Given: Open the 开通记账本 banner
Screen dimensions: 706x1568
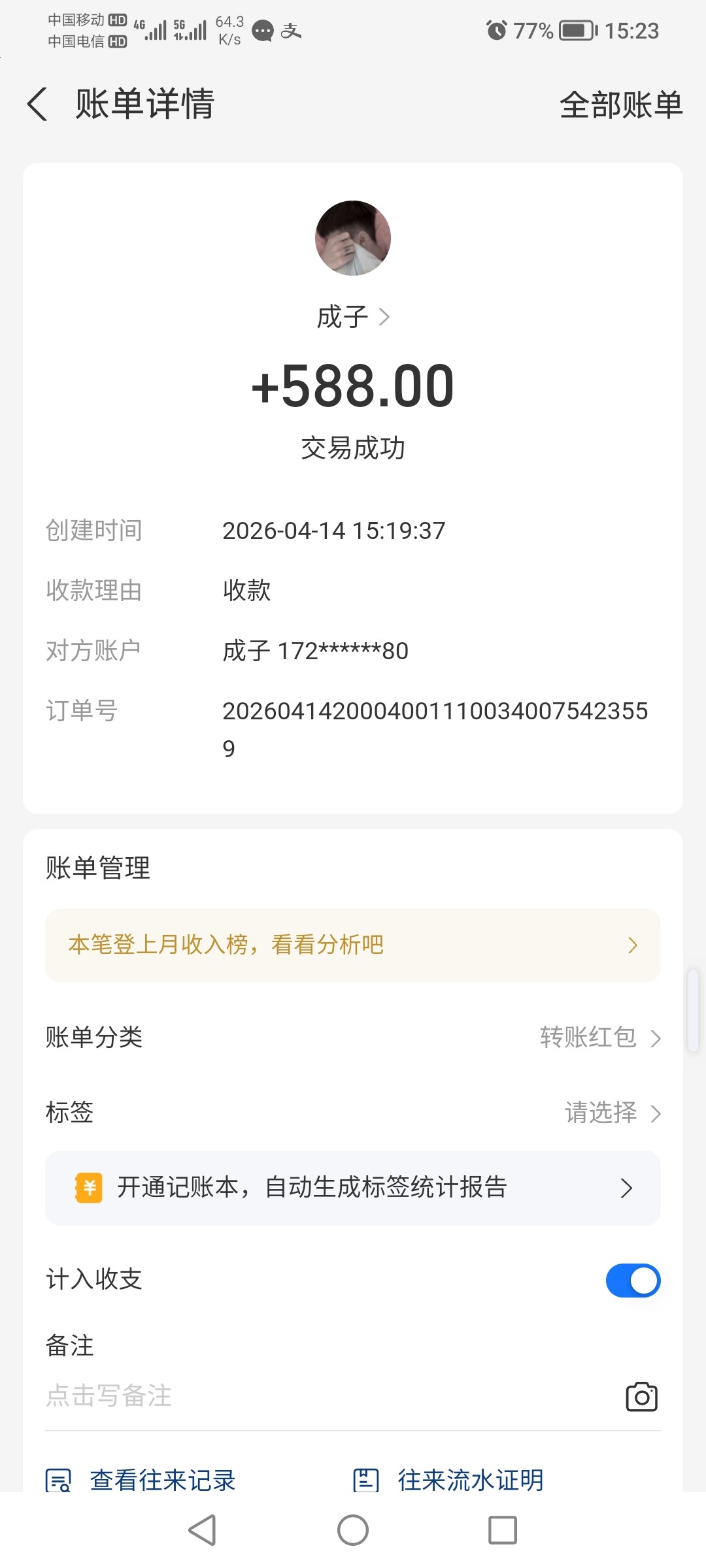Looking at the screenshot, I should point(353,1188).
